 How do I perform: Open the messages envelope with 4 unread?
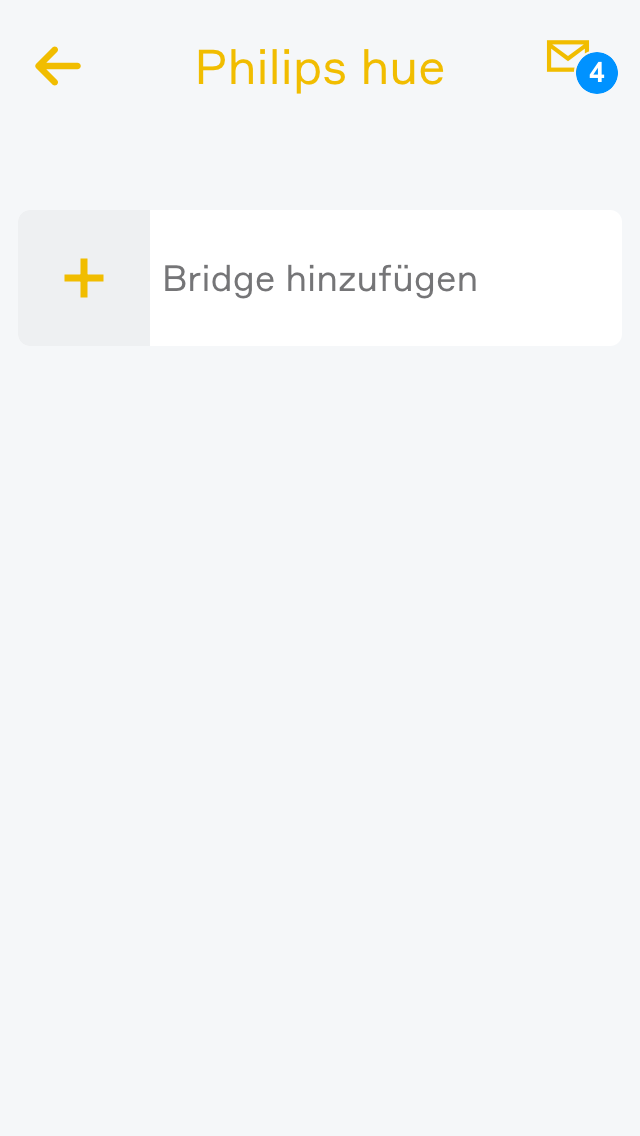pyautogui.click(x=572, y=60)
